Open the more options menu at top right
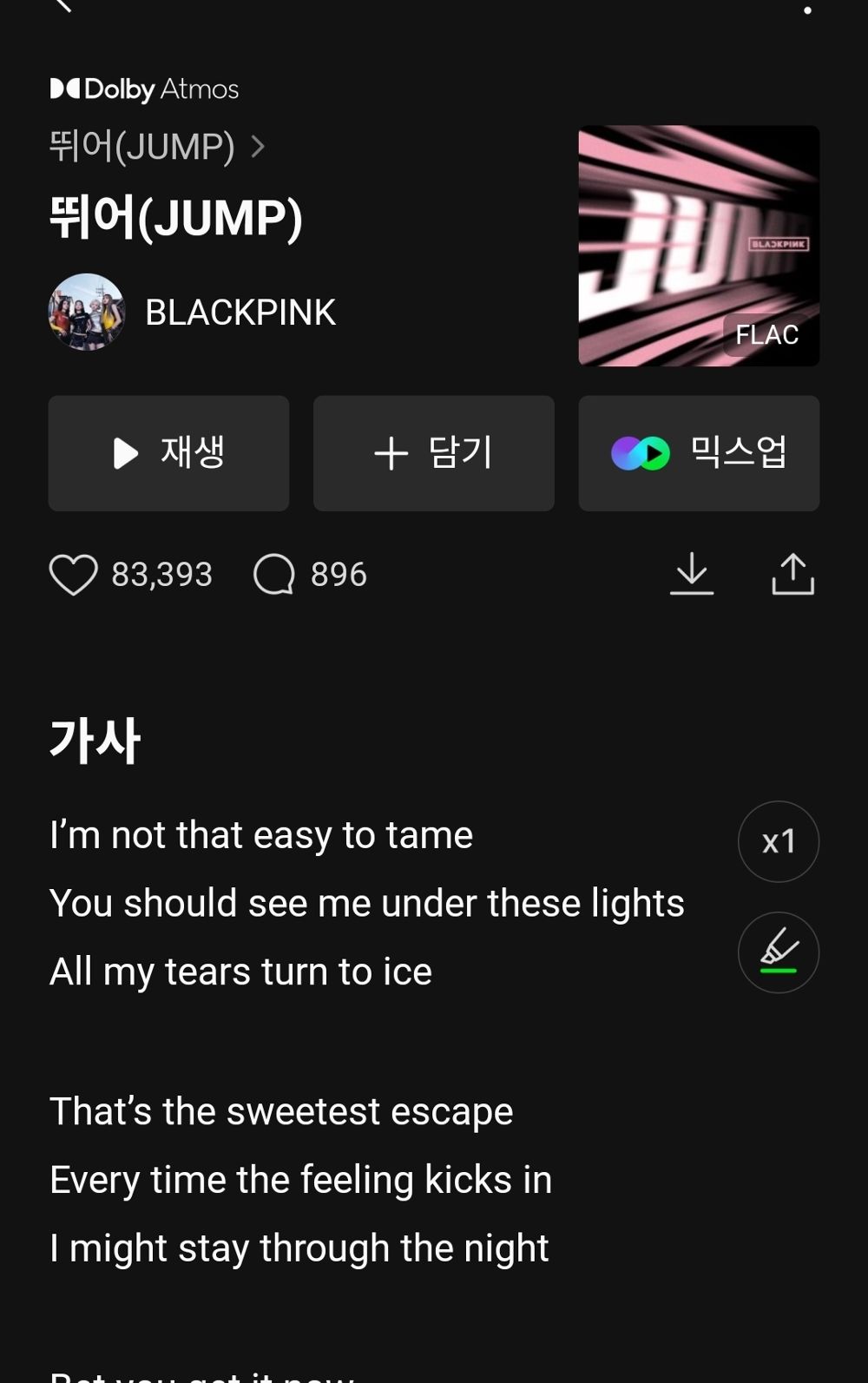This screenshot has width=868, height=1383. pyautogui.click(x=807, y=9)
